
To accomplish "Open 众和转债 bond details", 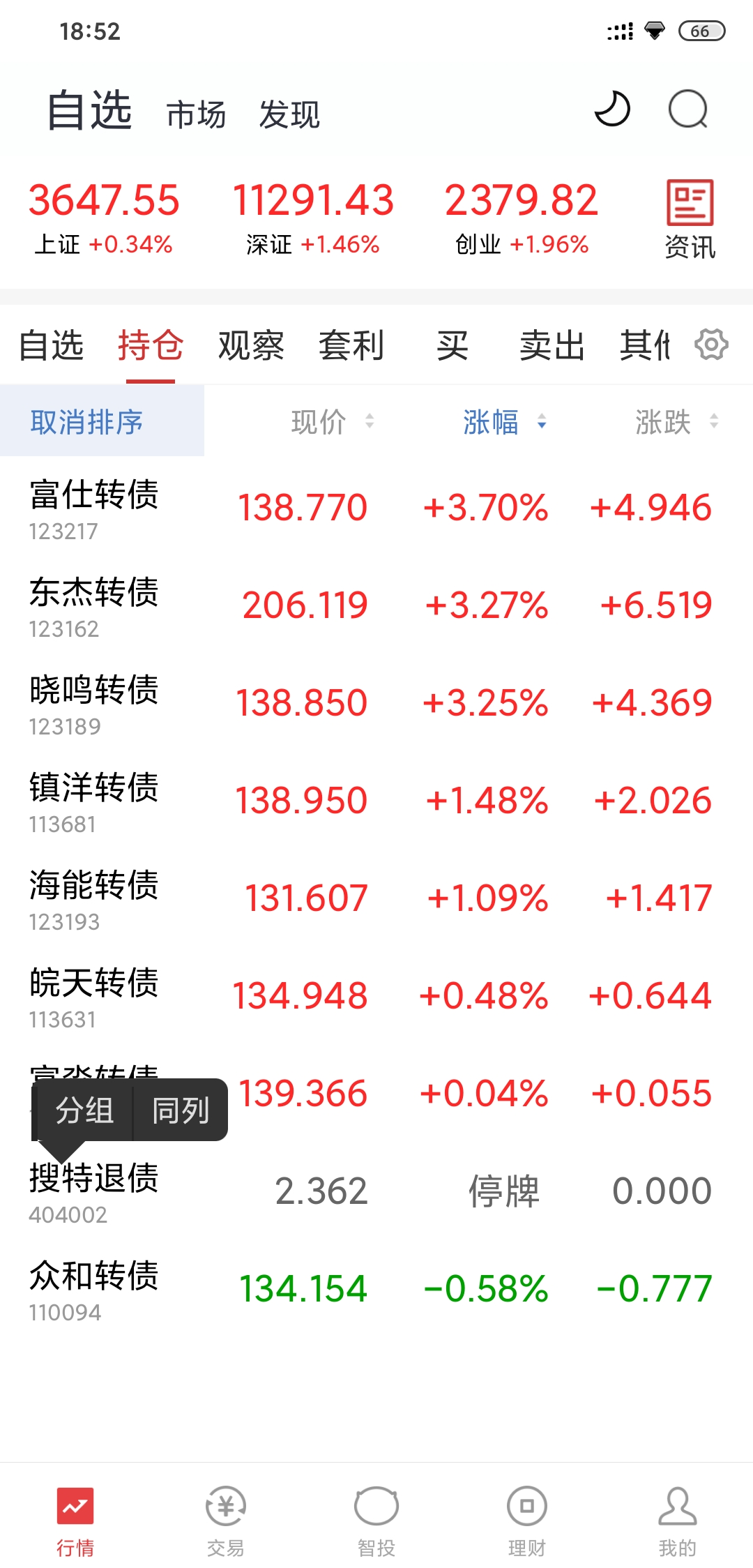I will [94, 1289].
